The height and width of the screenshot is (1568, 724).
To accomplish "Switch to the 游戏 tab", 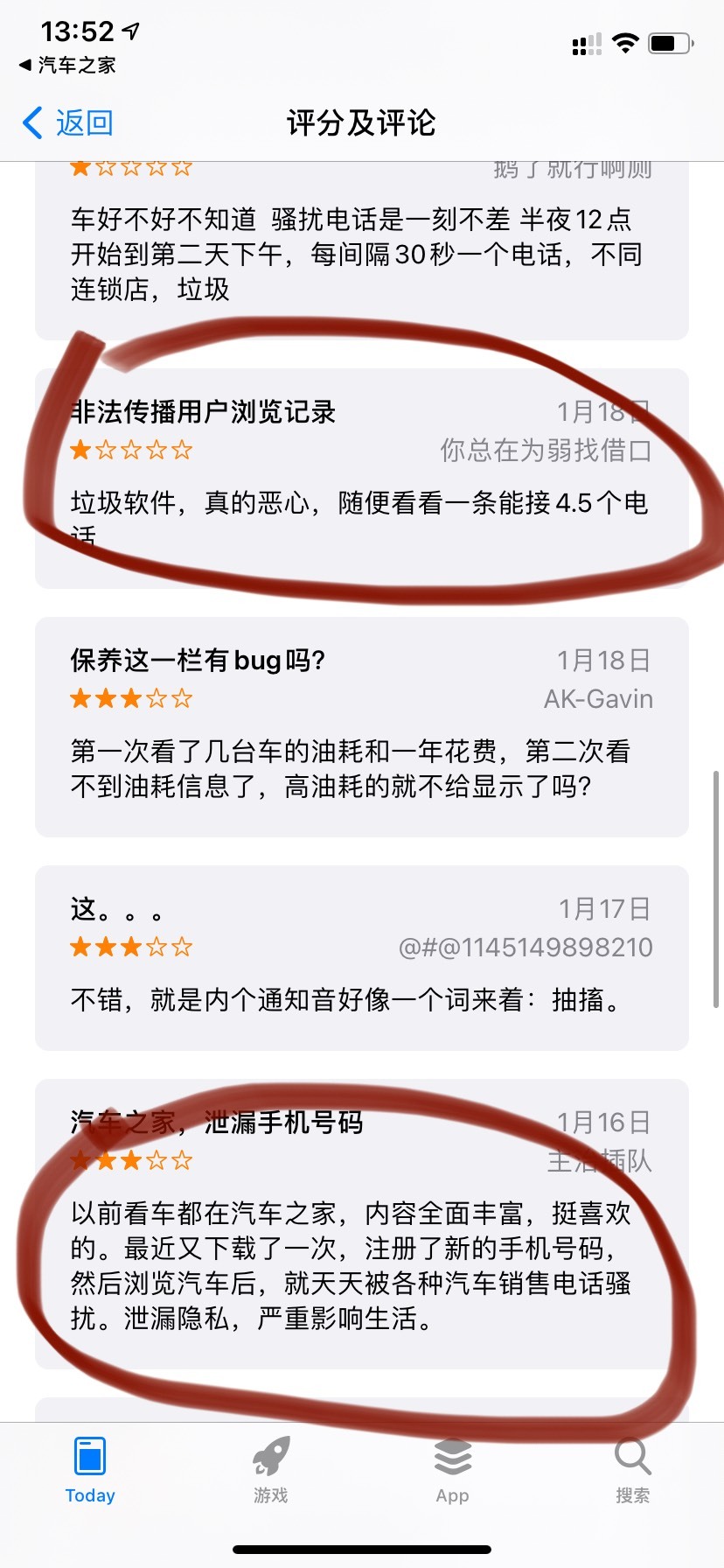I will (x=271, y=1470).
